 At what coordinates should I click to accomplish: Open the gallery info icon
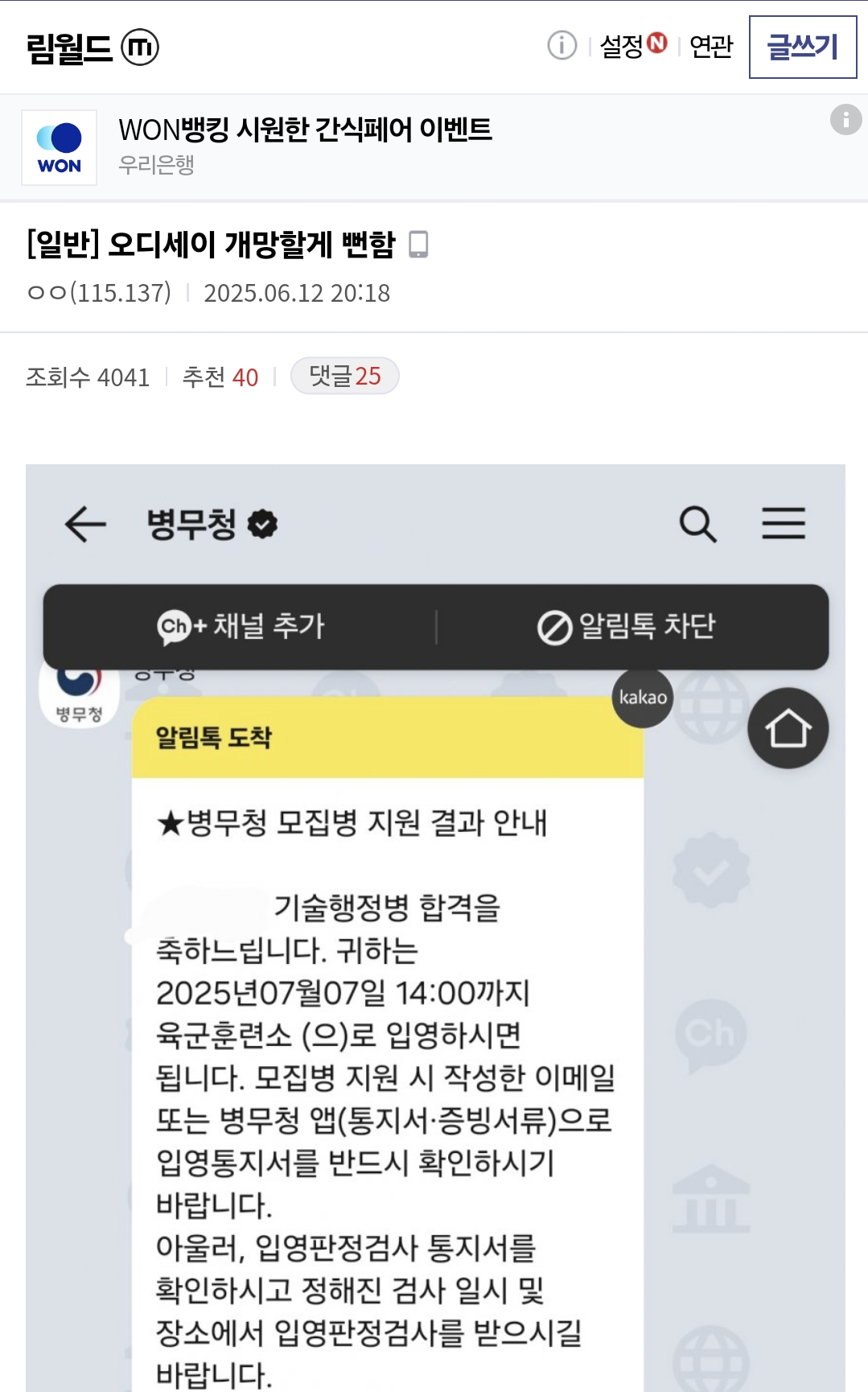[x=562, y=46]
